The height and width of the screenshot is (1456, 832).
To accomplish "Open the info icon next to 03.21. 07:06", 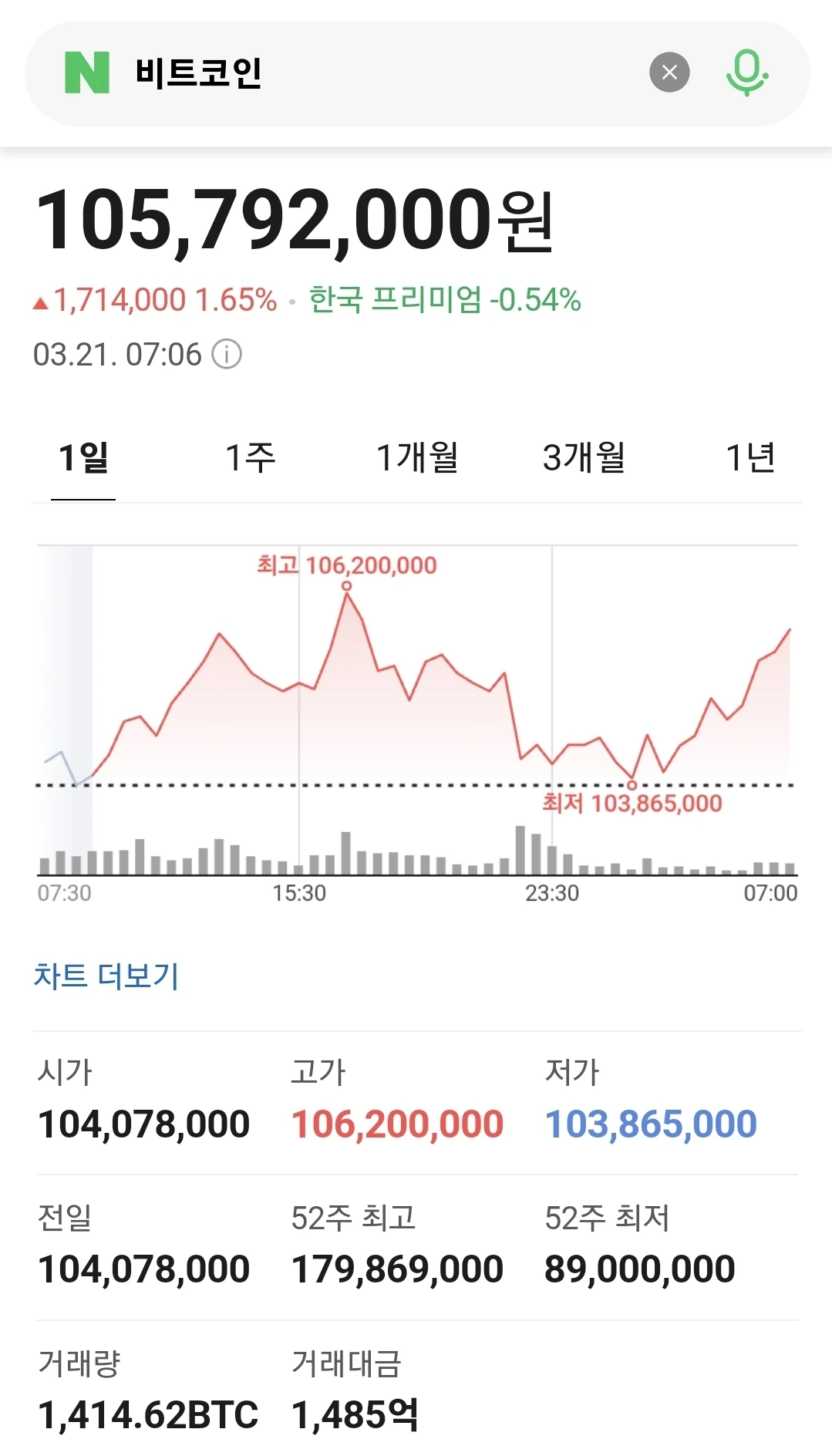I will pos(227,355).
